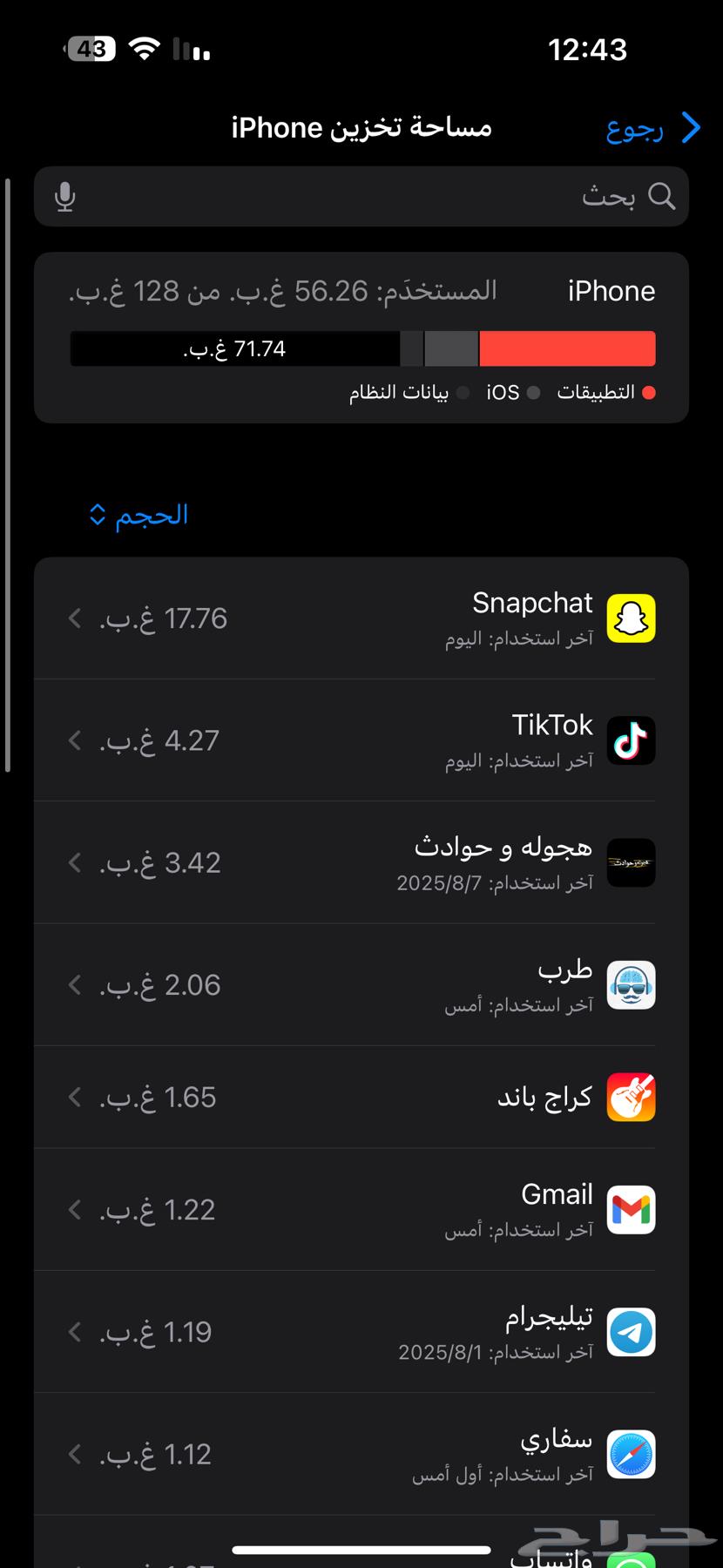Tap the سفاري Safari compass icon
This screenshot has height=1568, width=723.
tap(630, 1453)
